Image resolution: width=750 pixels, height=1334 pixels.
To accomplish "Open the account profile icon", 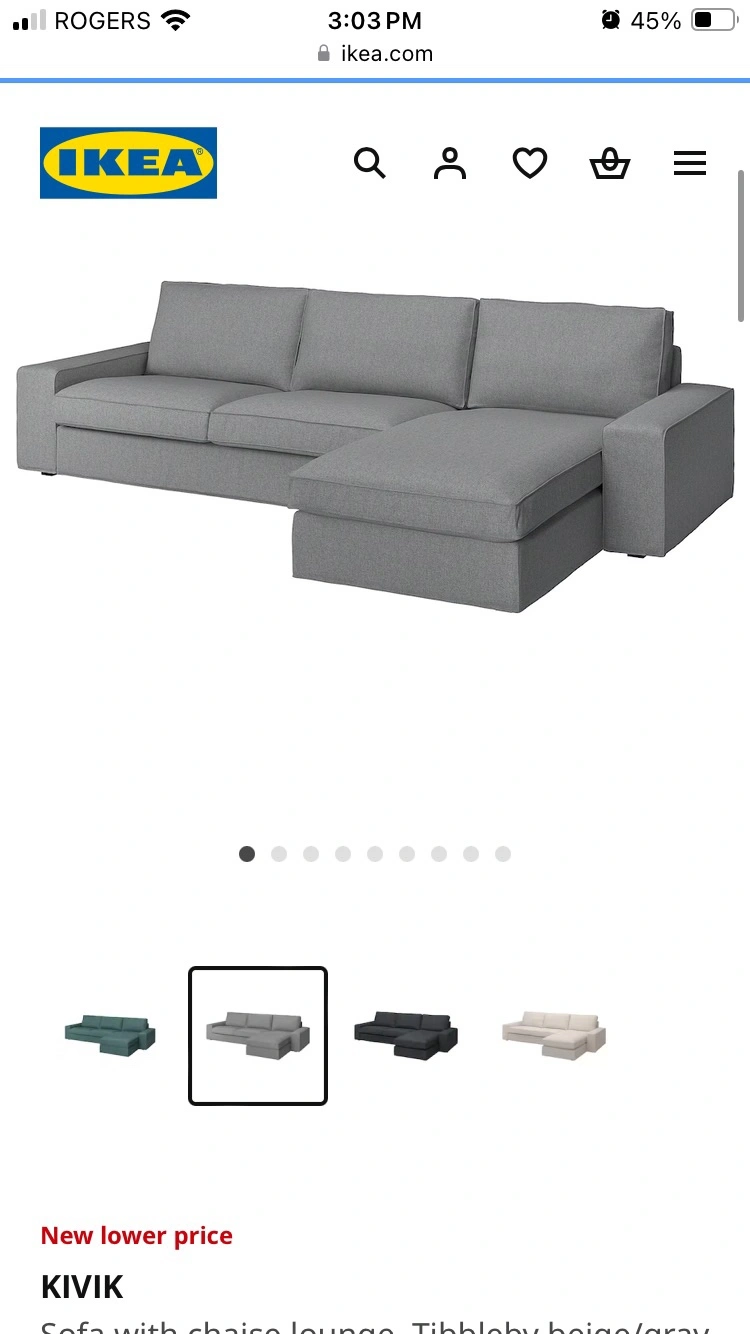I will (x=450, y=162).
